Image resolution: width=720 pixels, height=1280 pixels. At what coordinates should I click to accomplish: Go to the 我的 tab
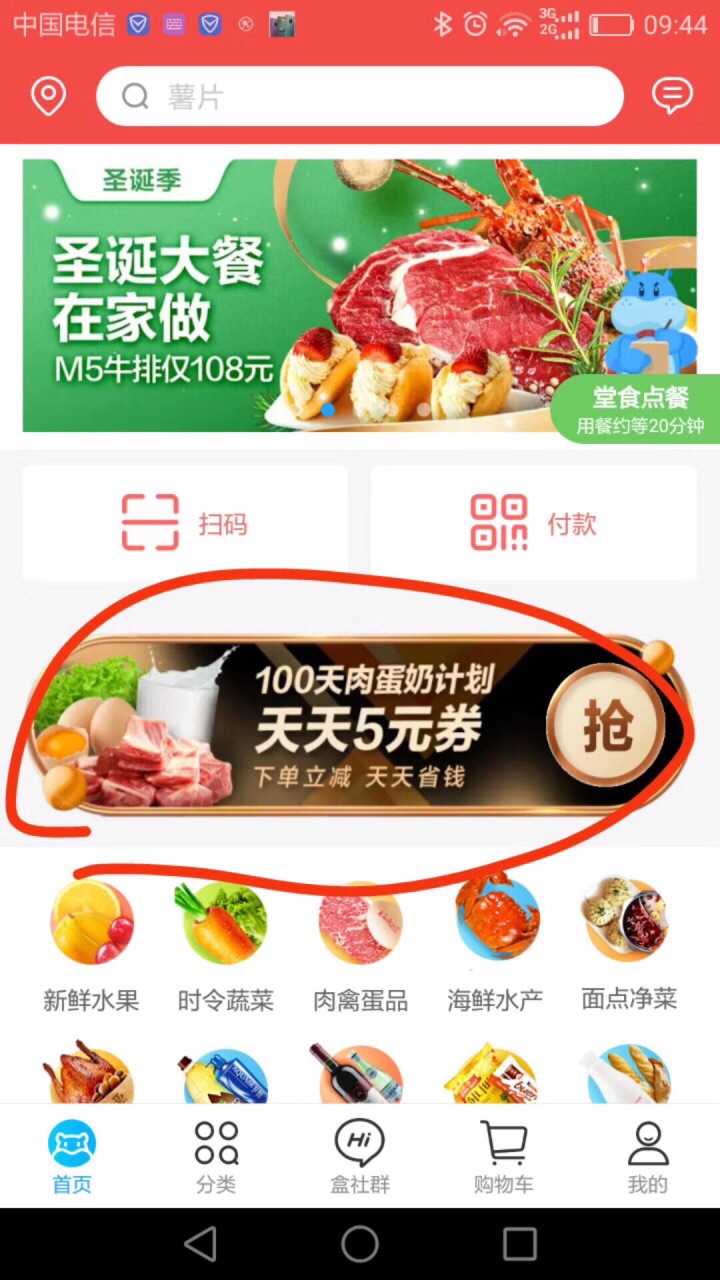(x=647, y=1157)
